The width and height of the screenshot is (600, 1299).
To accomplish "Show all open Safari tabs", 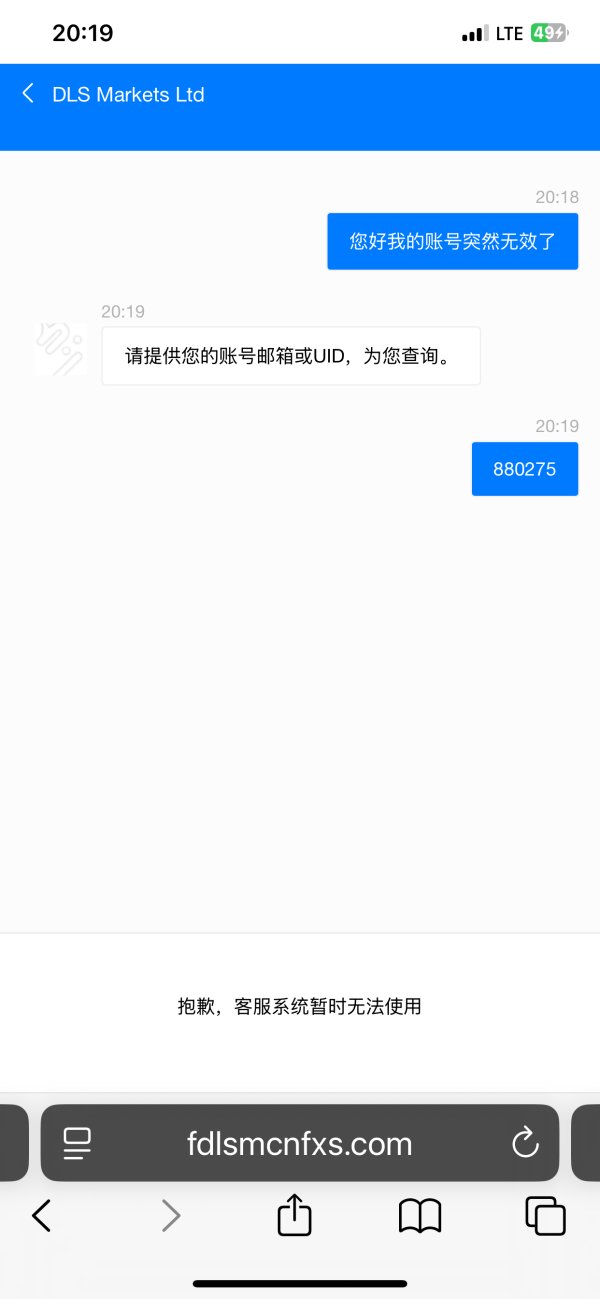I will 545,1216.
